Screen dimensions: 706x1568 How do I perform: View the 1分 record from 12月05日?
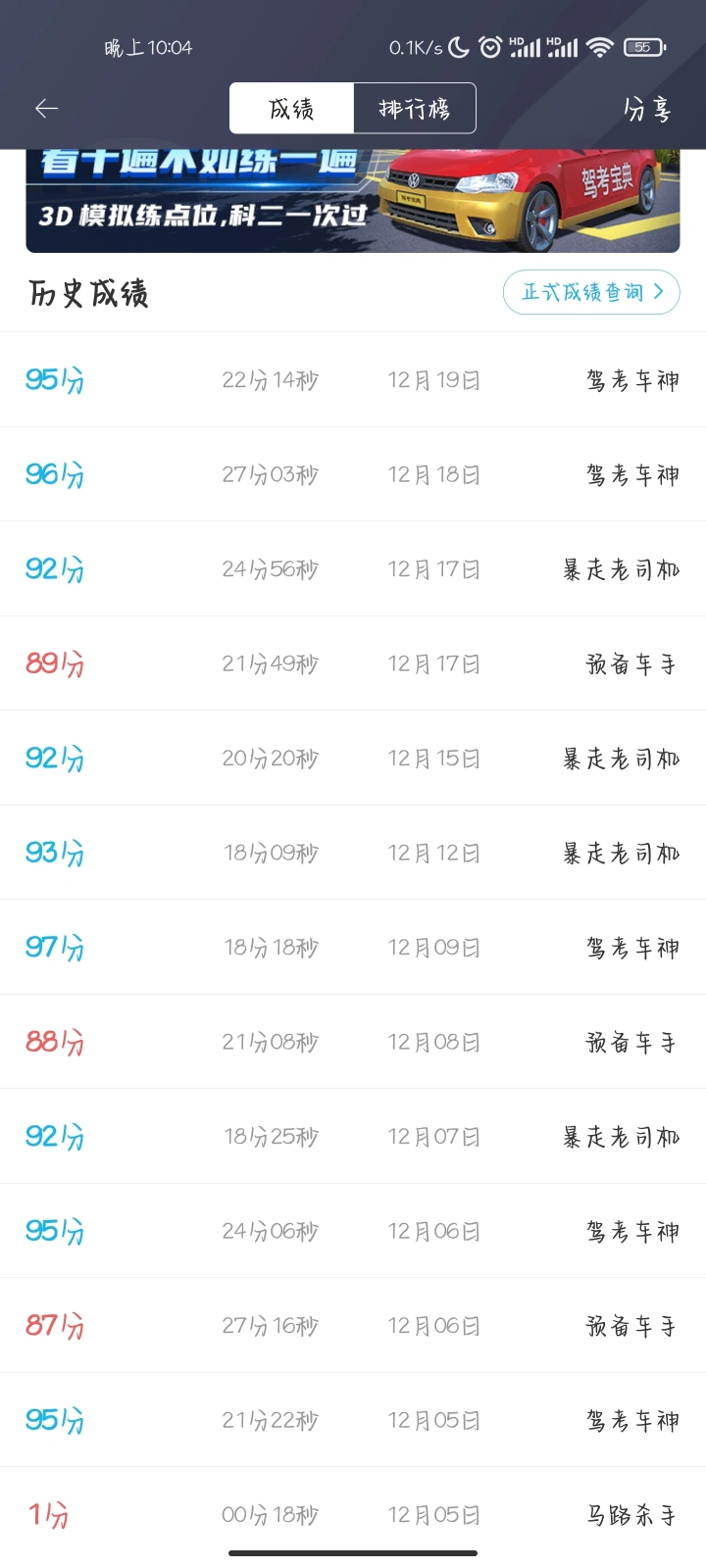point(352,1515)
